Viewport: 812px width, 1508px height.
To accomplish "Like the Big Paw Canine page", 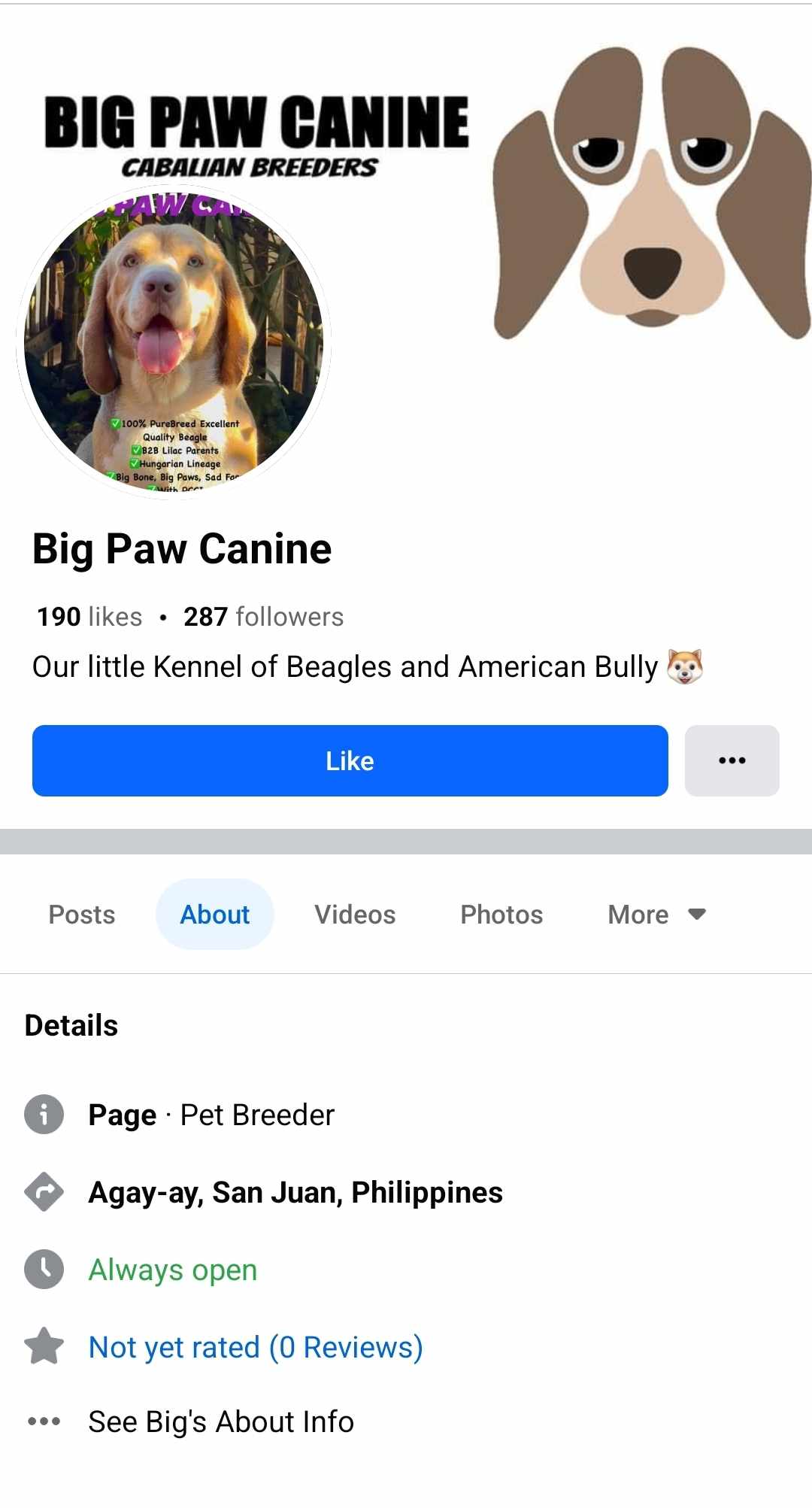I will [x=350, y=760].
